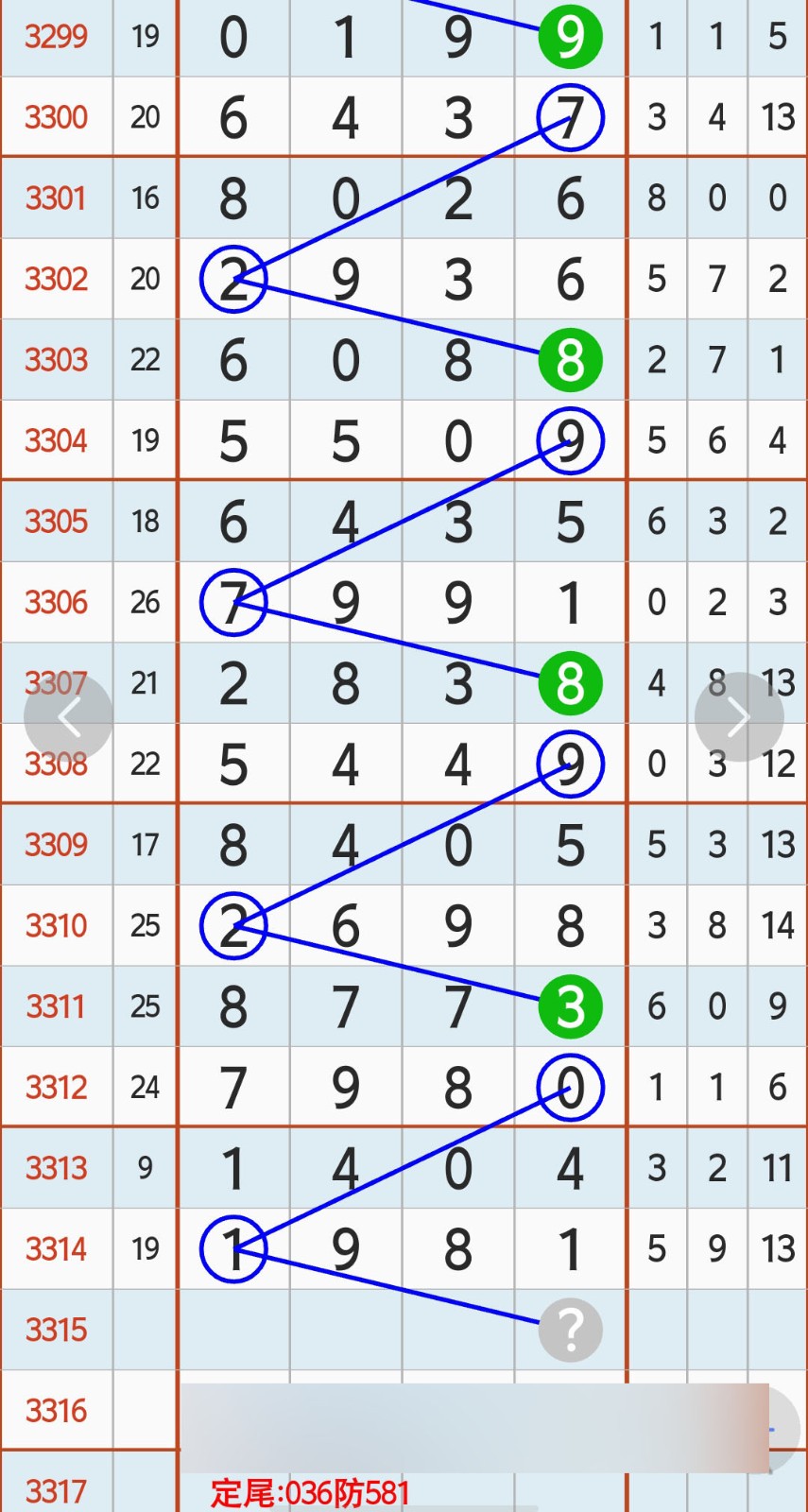Image resolution: width=808 pixels, height=1512 pixels.
Task: Go to the previous chart image
Action: tap(68, 717)
